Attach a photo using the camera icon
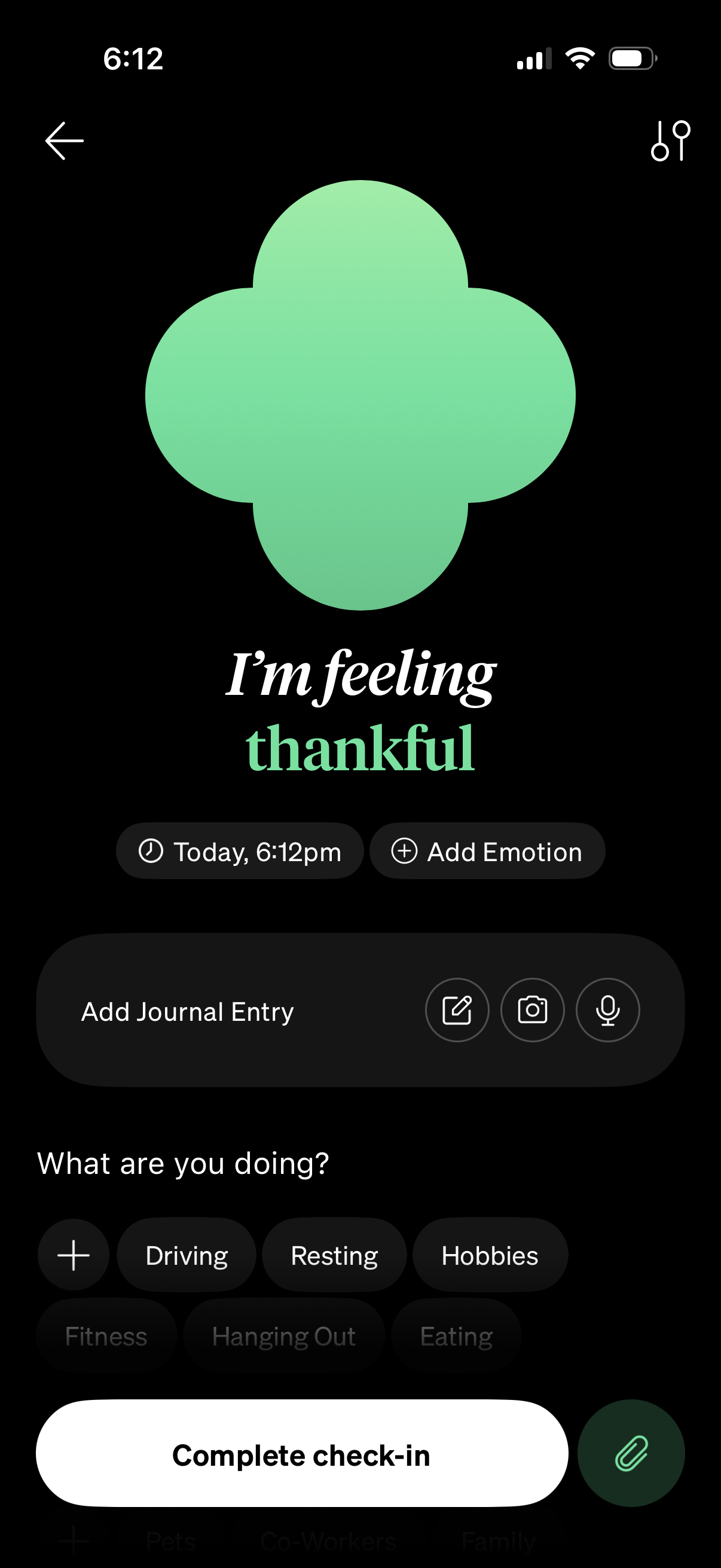This screenshot has height=1568, width=721. [533, 1010]
